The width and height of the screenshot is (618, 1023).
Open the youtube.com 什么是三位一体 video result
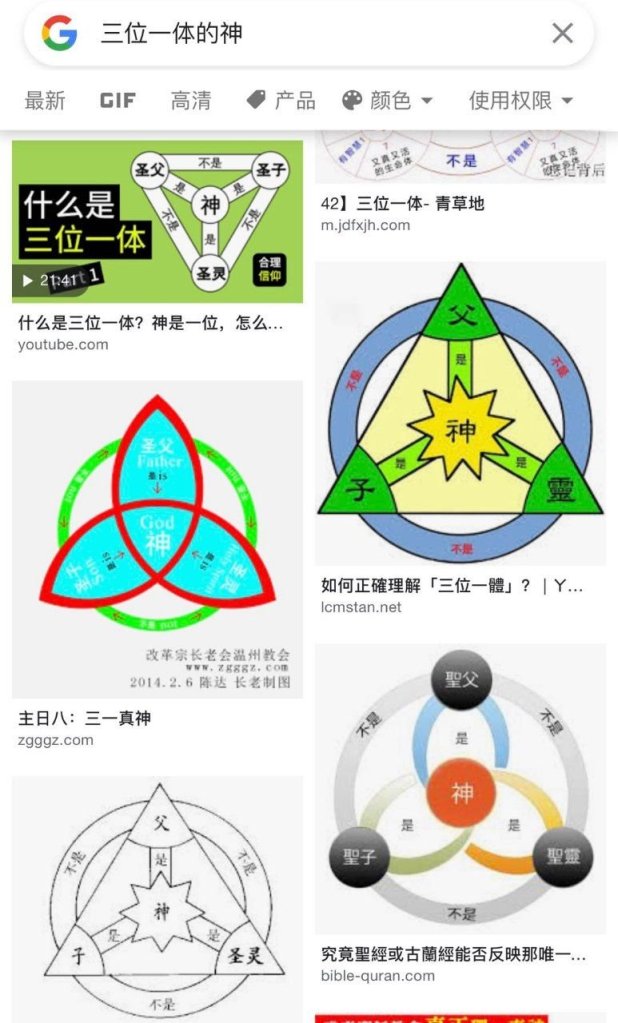[157, 221]
